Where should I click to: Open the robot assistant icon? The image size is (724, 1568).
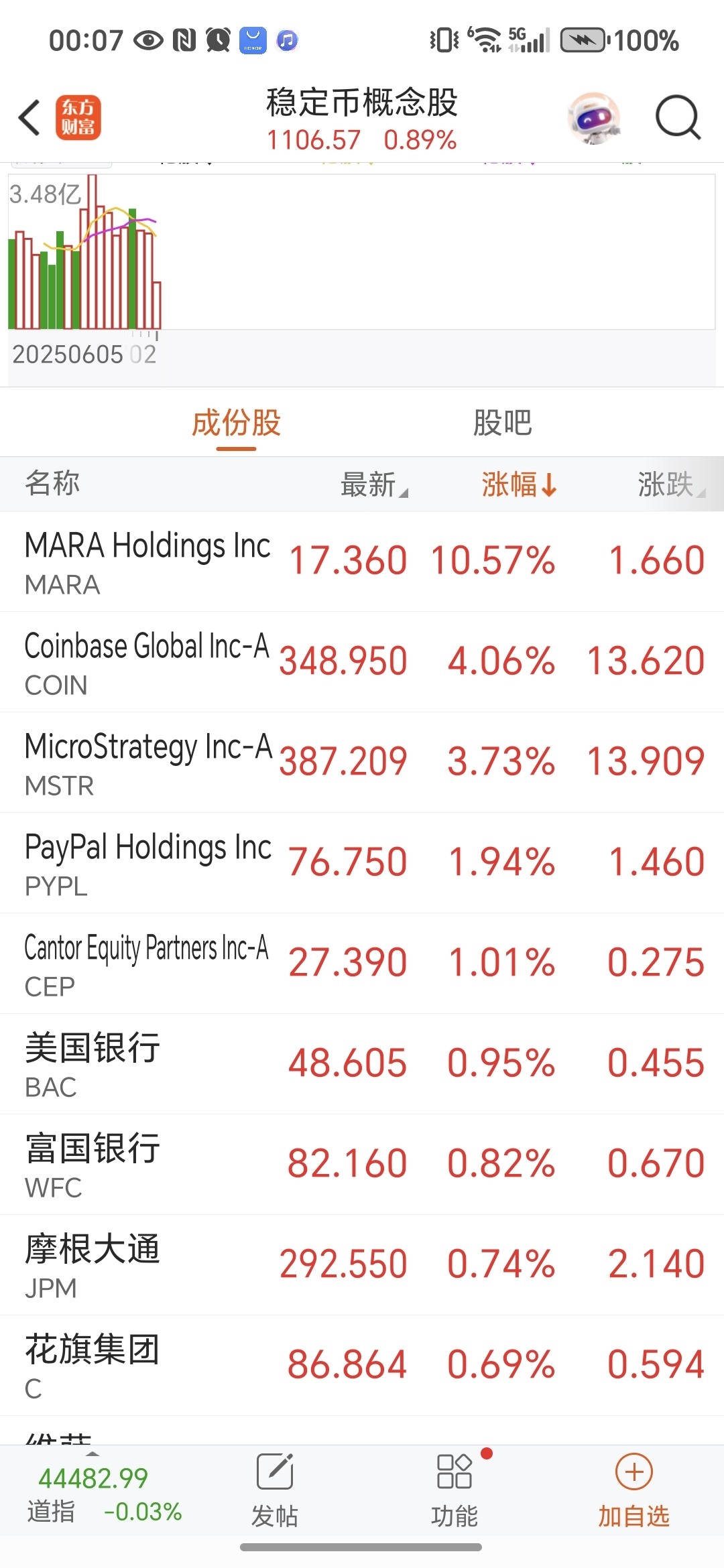point(594,118)
